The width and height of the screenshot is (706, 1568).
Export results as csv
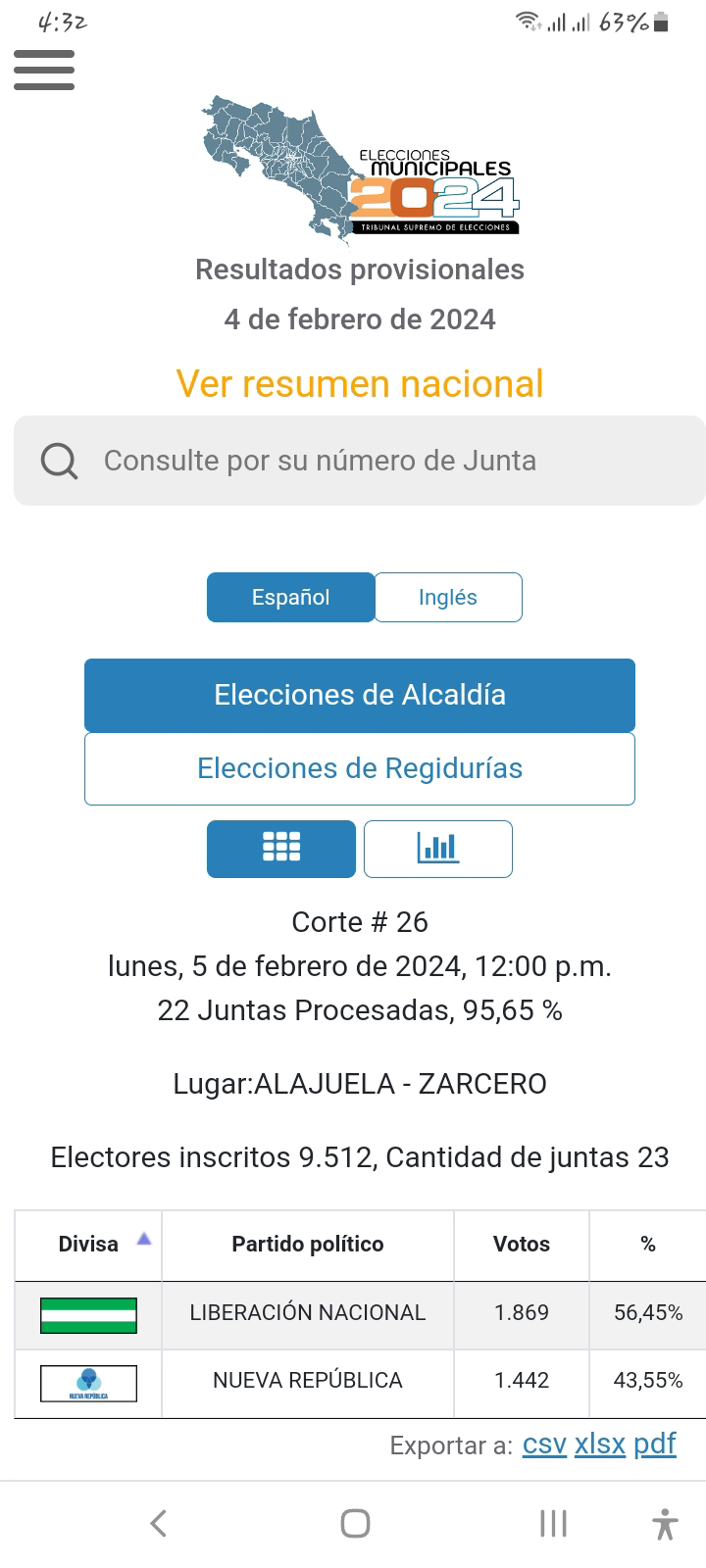coord(544,1444)
